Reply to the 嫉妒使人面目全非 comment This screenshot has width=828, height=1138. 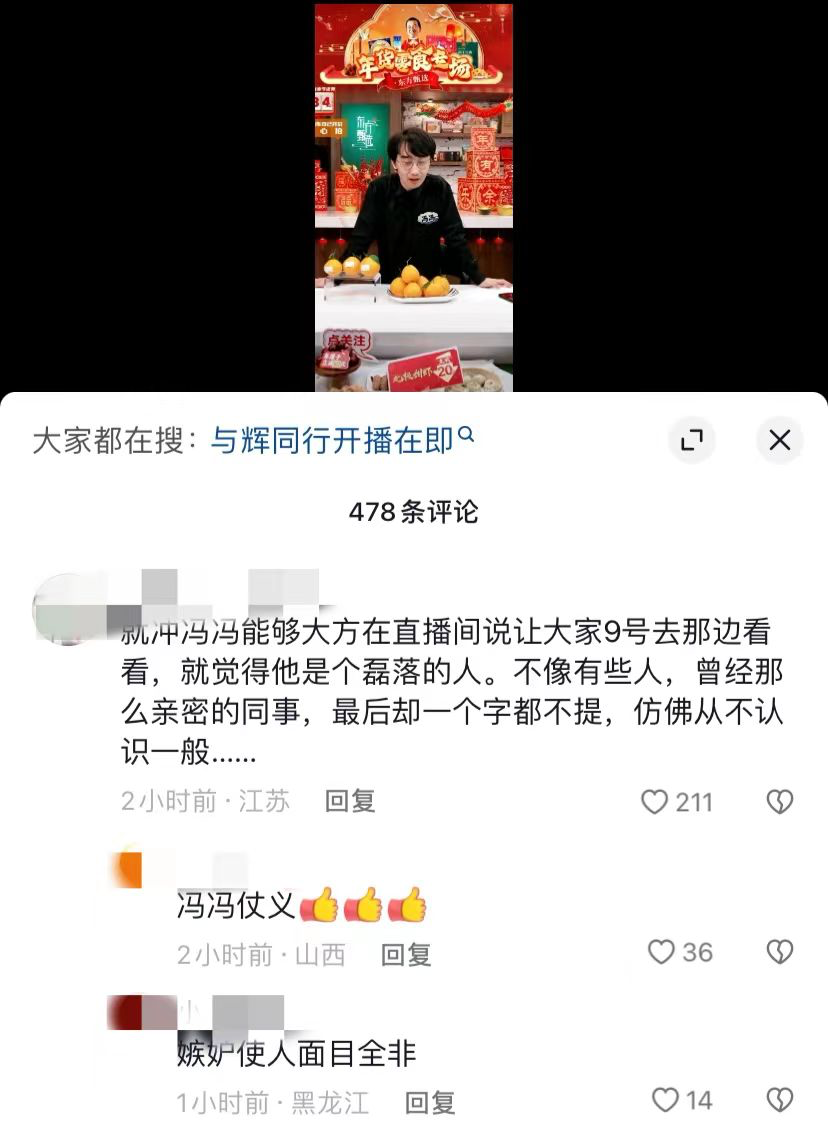tap(430, 1103)
